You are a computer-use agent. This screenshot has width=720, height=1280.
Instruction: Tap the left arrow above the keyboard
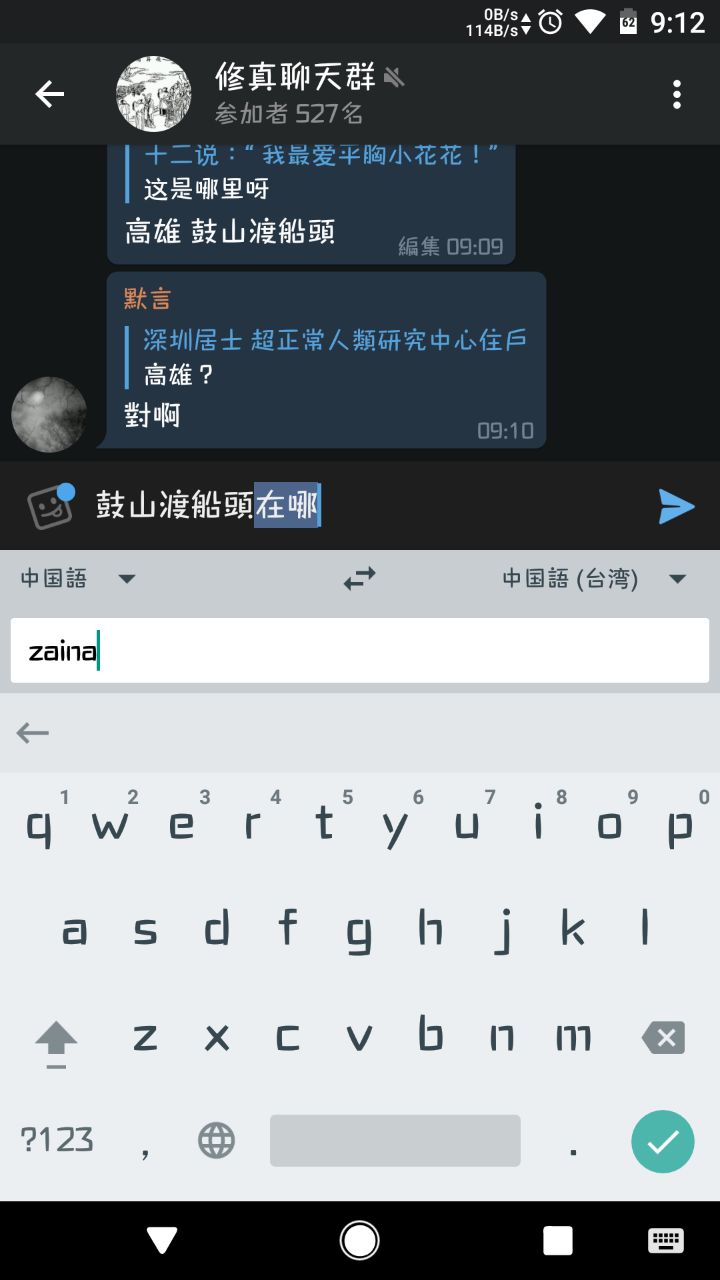pos(33,733)
